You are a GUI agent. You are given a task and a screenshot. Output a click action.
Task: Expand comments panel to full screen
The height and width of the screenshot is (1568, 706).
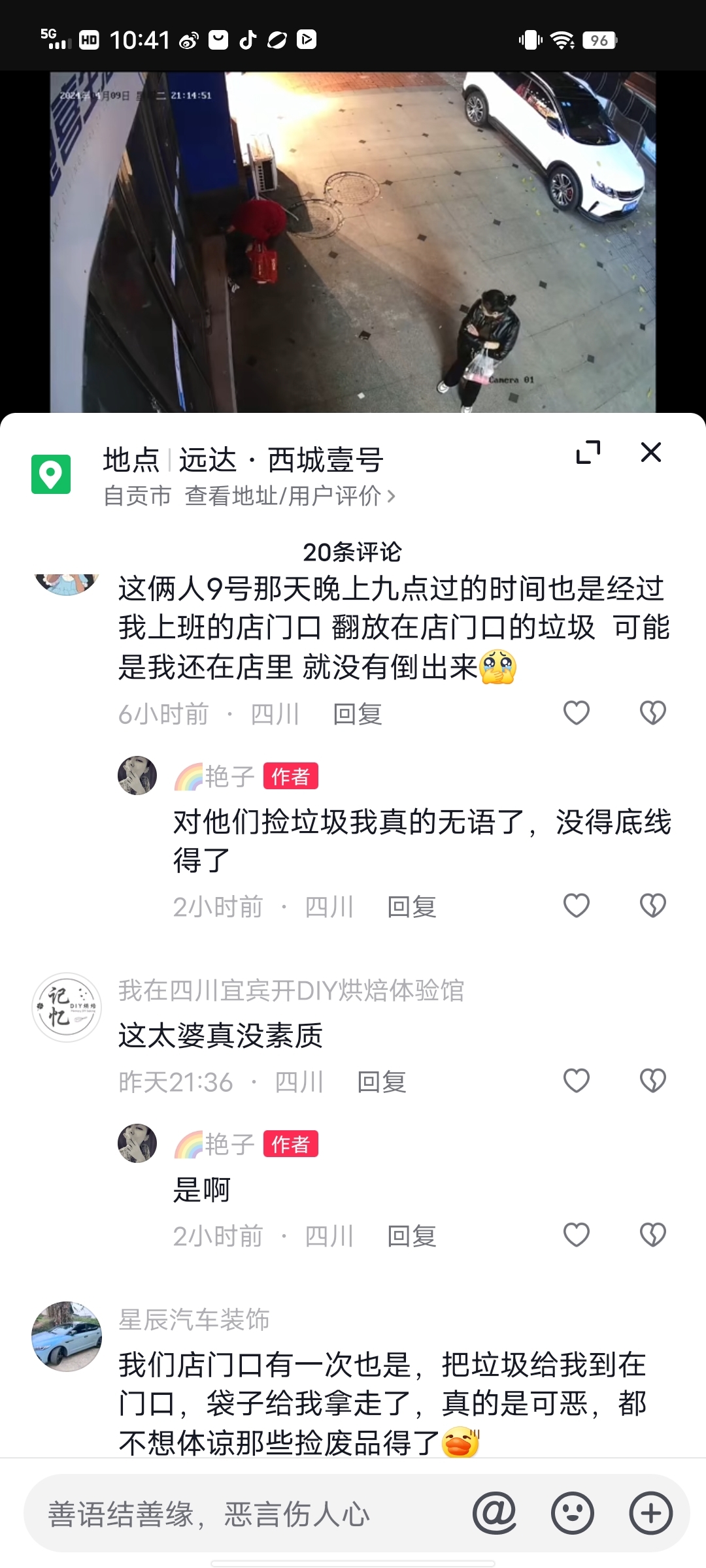(x=588, y=452)
